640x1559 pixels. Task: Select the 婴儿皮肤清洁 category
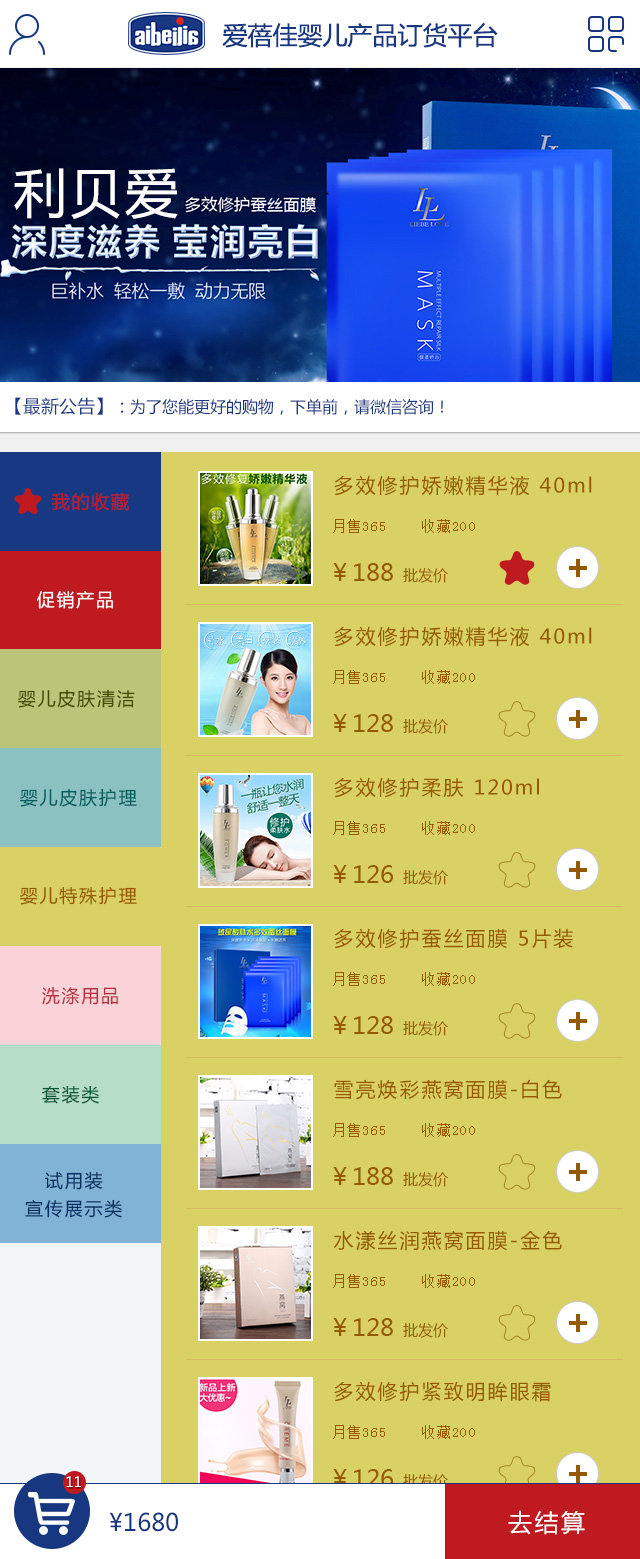(80, 698)
